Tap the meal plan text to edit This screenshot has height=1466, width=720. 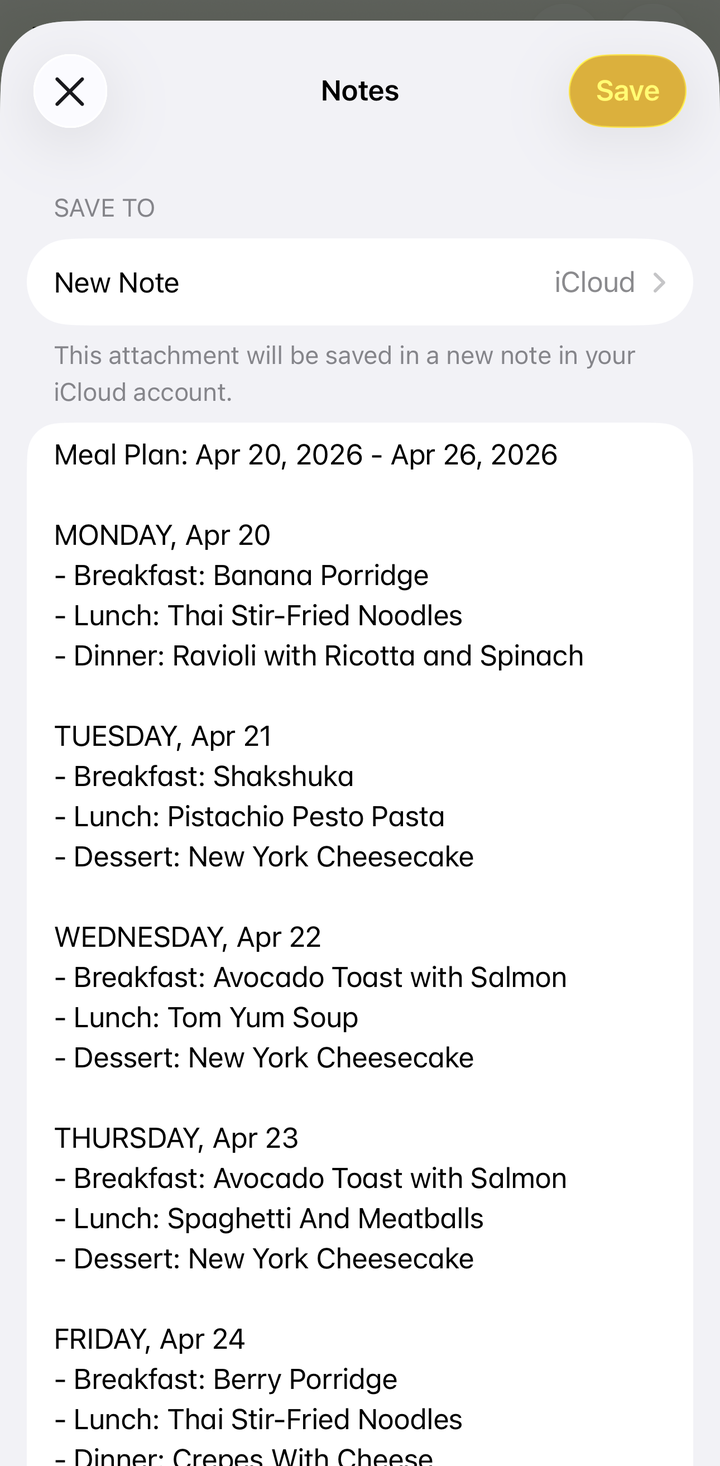[x=360, y=944]
